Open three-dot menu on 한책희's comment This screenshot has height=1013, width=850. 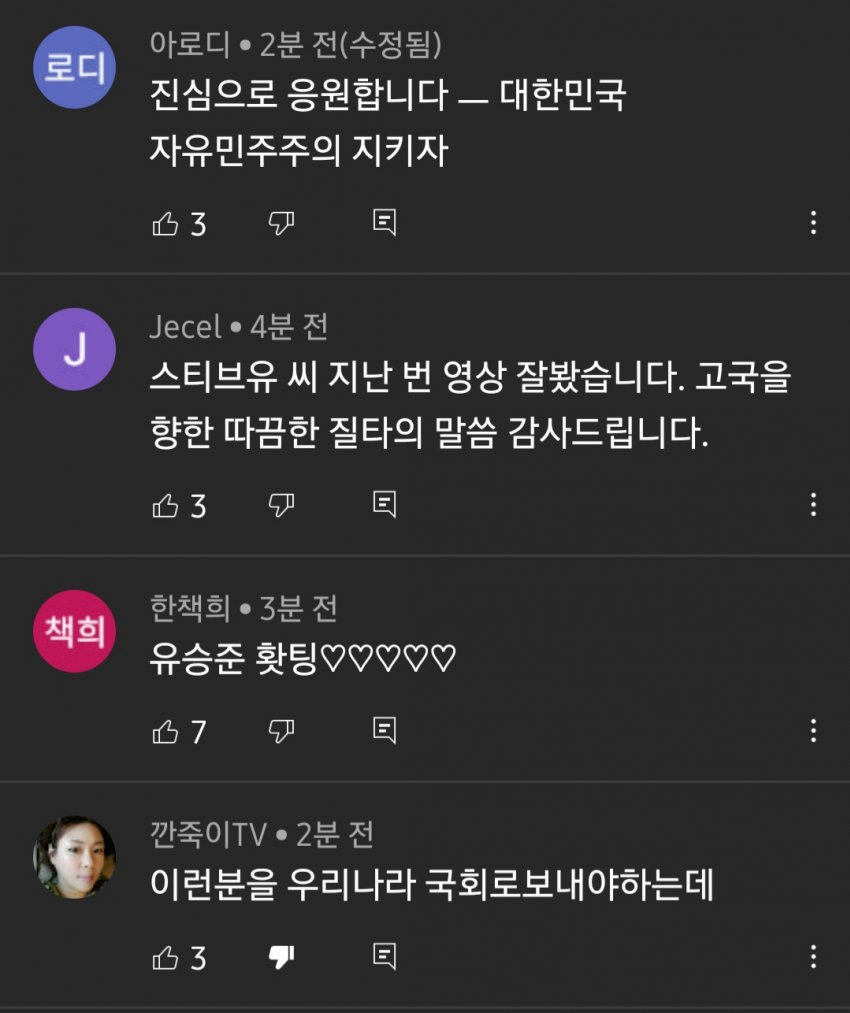pyautogui.click(x=815, y=731)
